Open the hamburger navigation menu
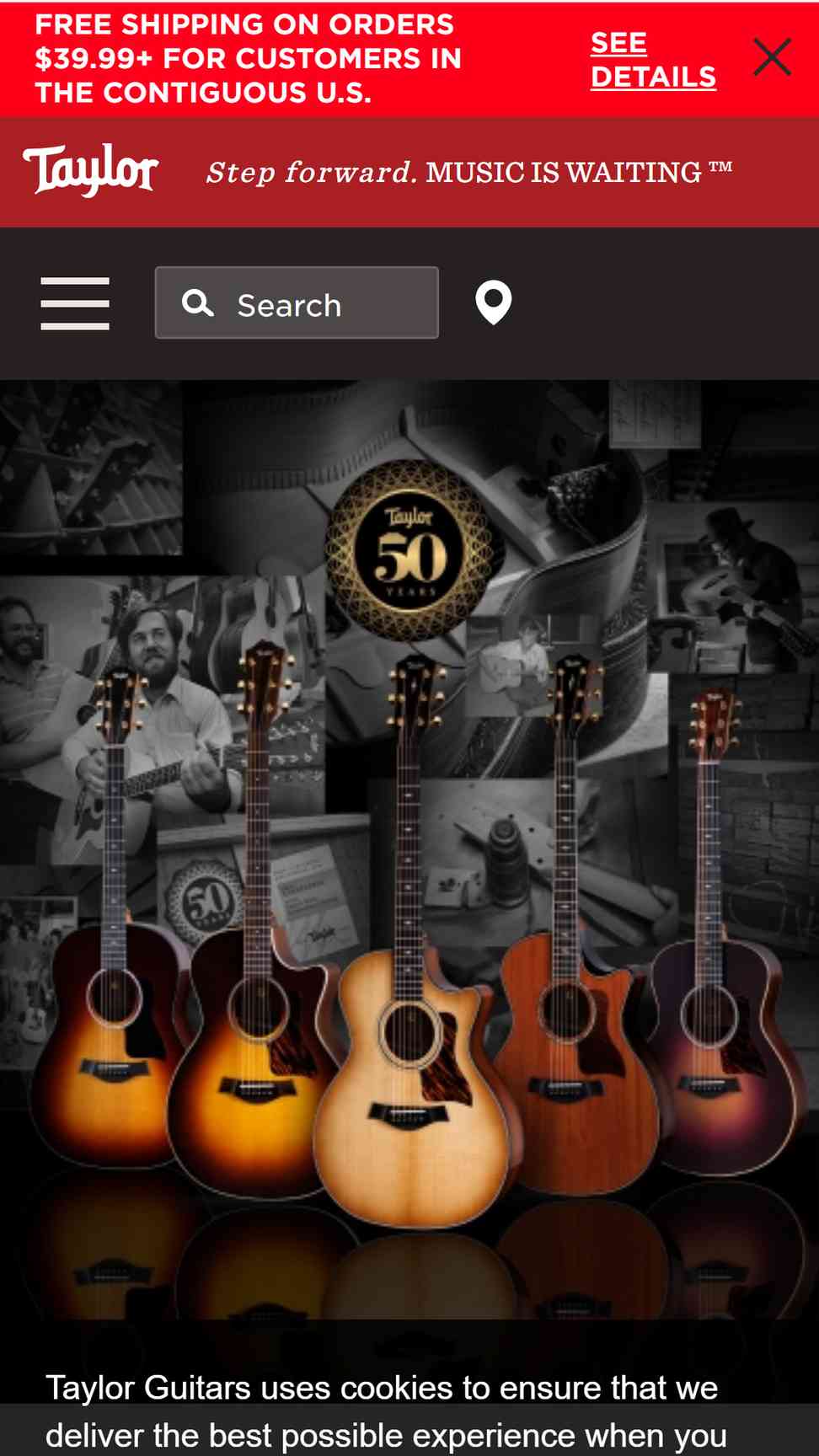819x1456 pixels. click(x=75, y=303)
